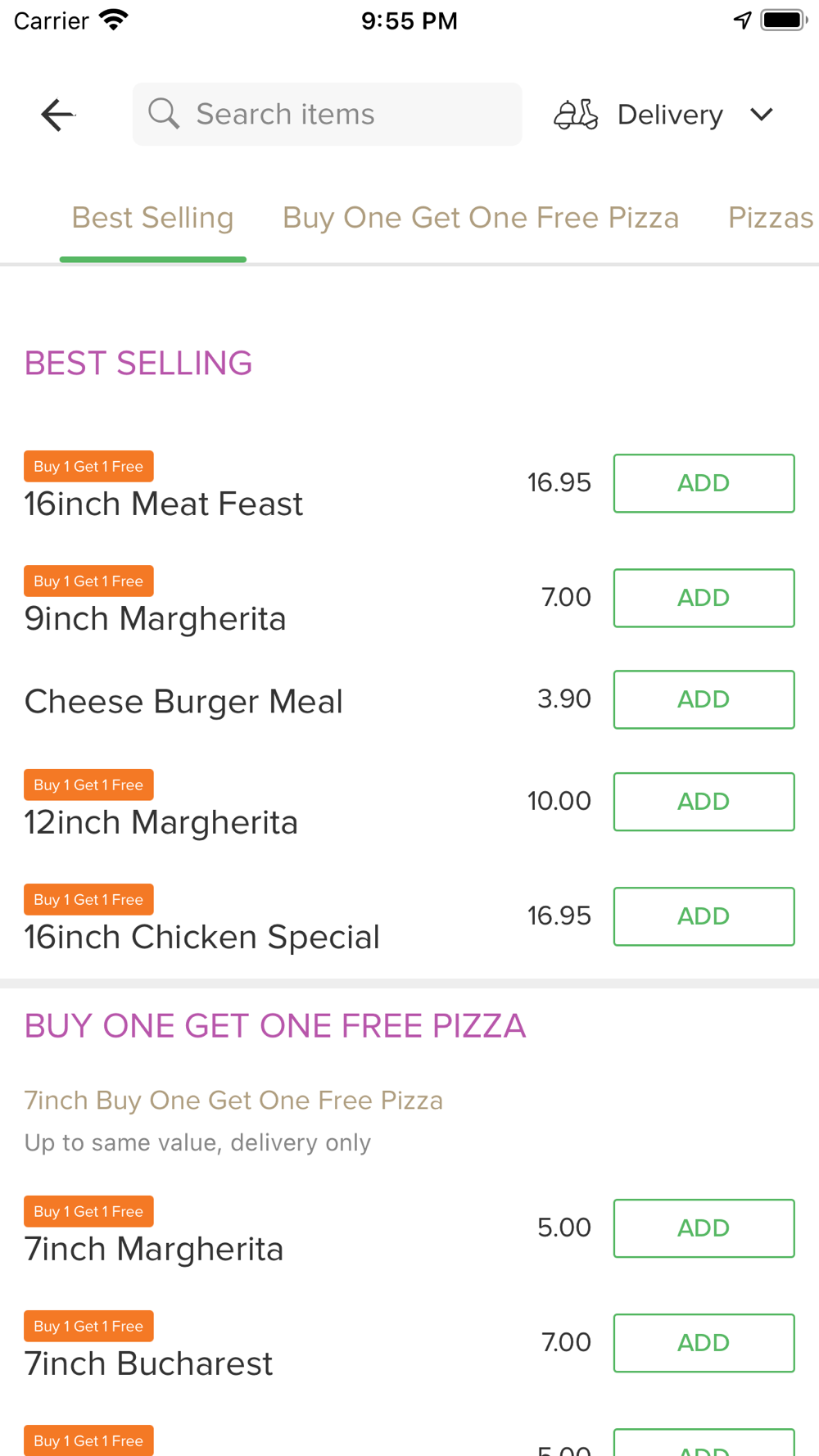Add 16inch Chicken Special to order
The width and height of the screenshot is (819, 1456).
click(704, 916)
